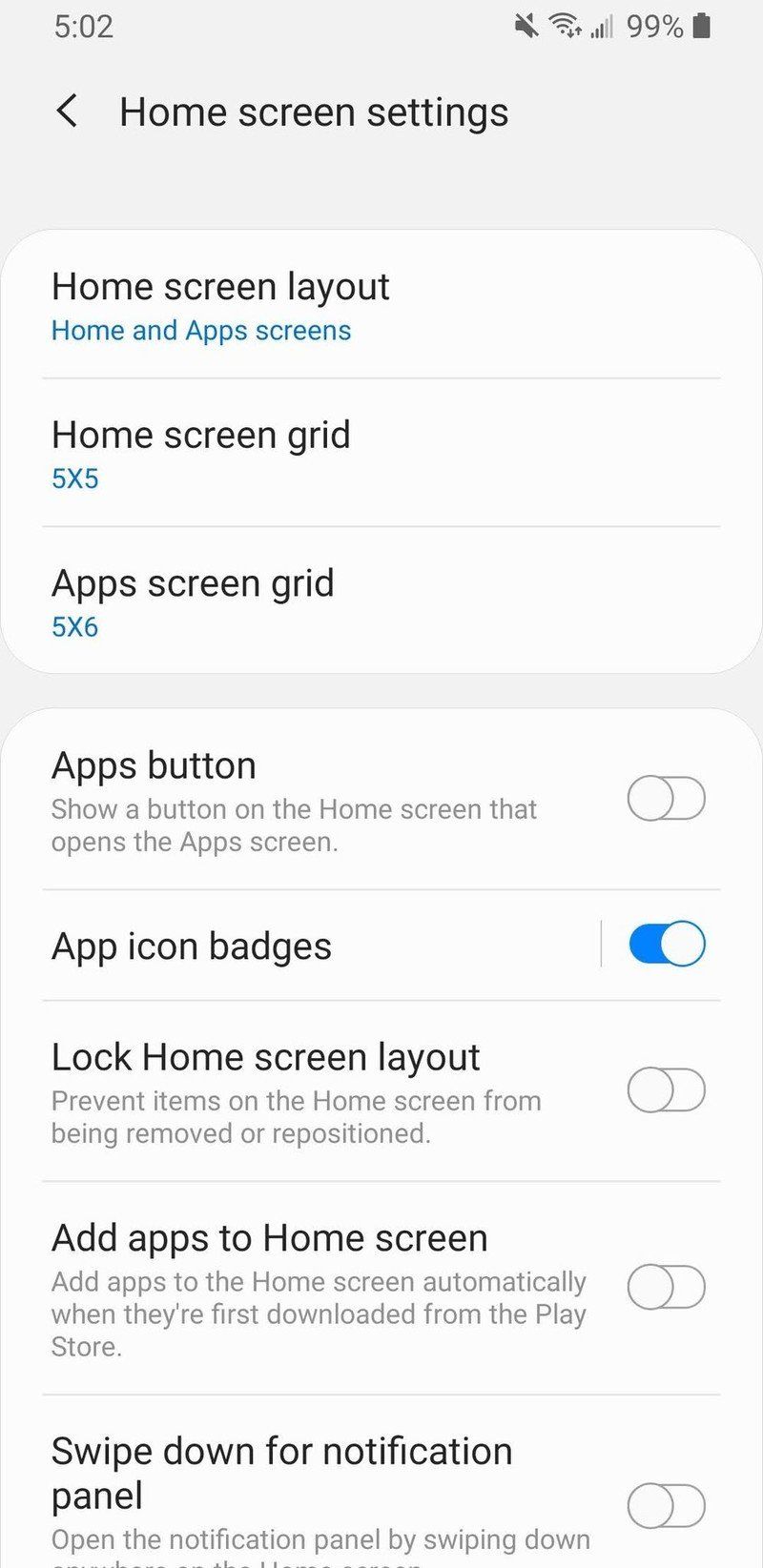Enable Lock Home screen layout

click(665, 1090)
